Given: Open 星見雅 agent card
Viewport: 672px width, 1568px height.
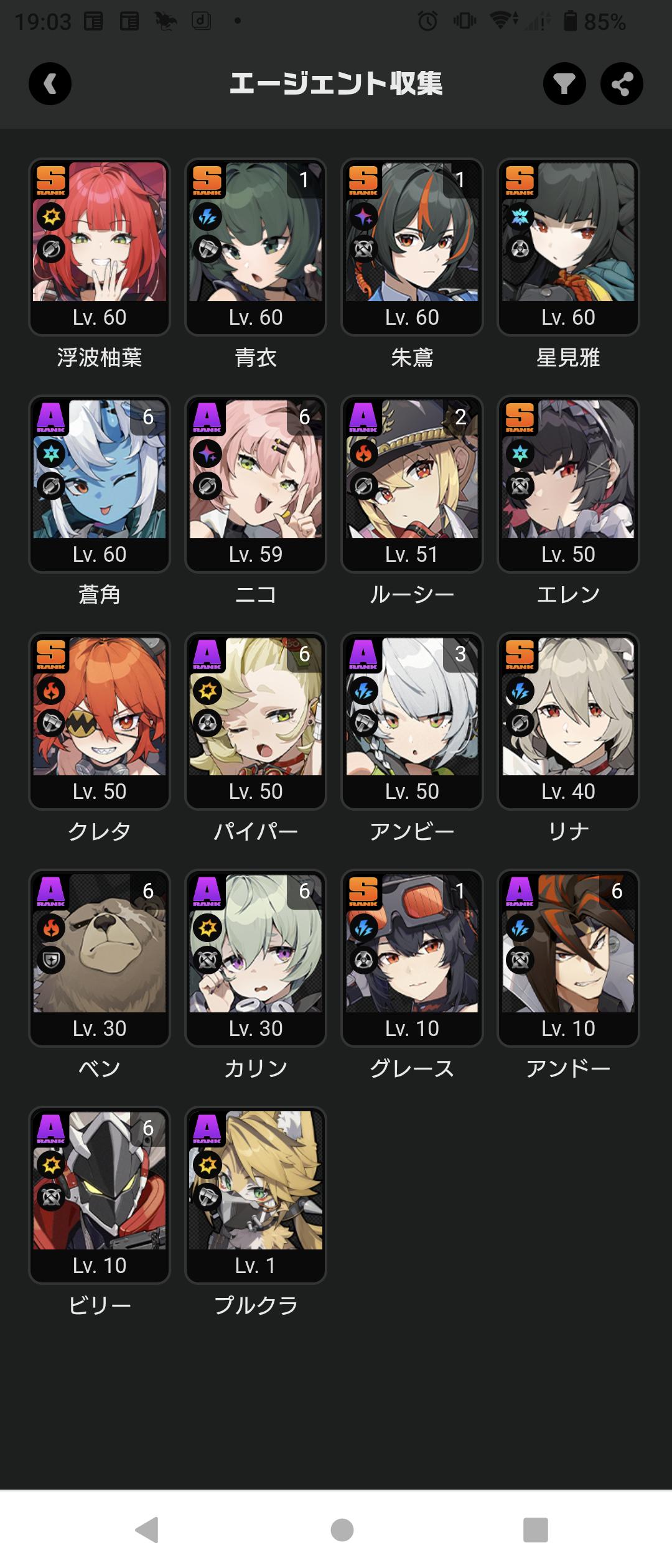Looking at the screenshot, I should 568,246.
